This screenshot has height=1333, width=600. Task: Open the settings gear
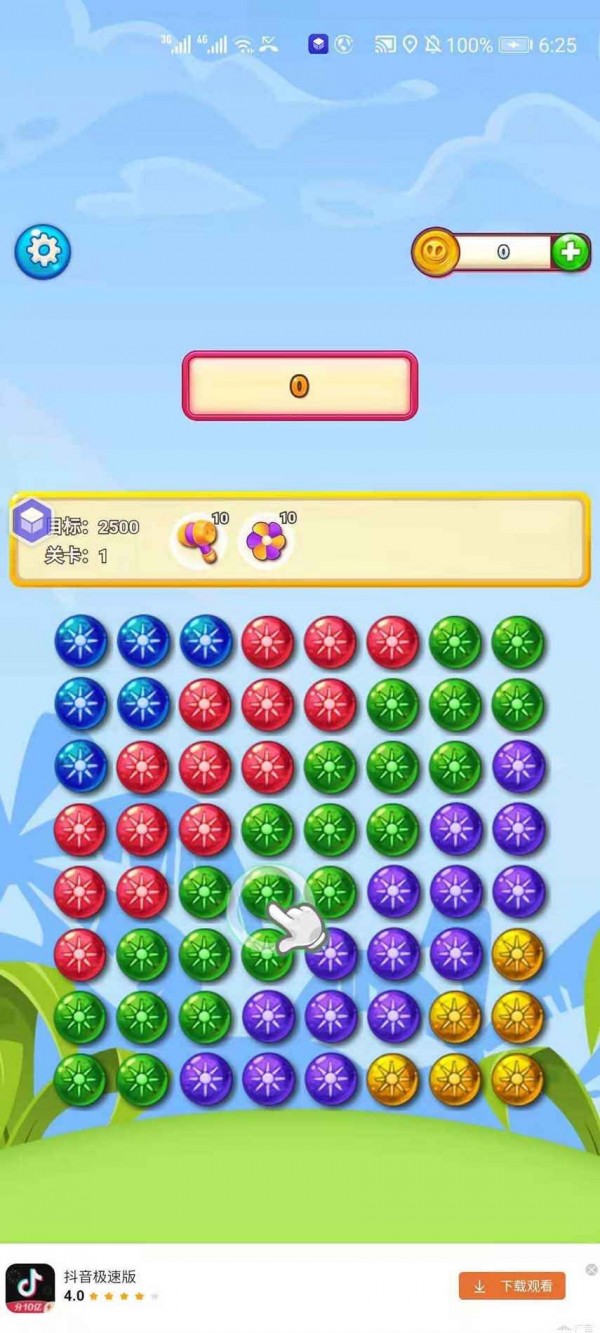pyautogui.click(x=42, y=251)
